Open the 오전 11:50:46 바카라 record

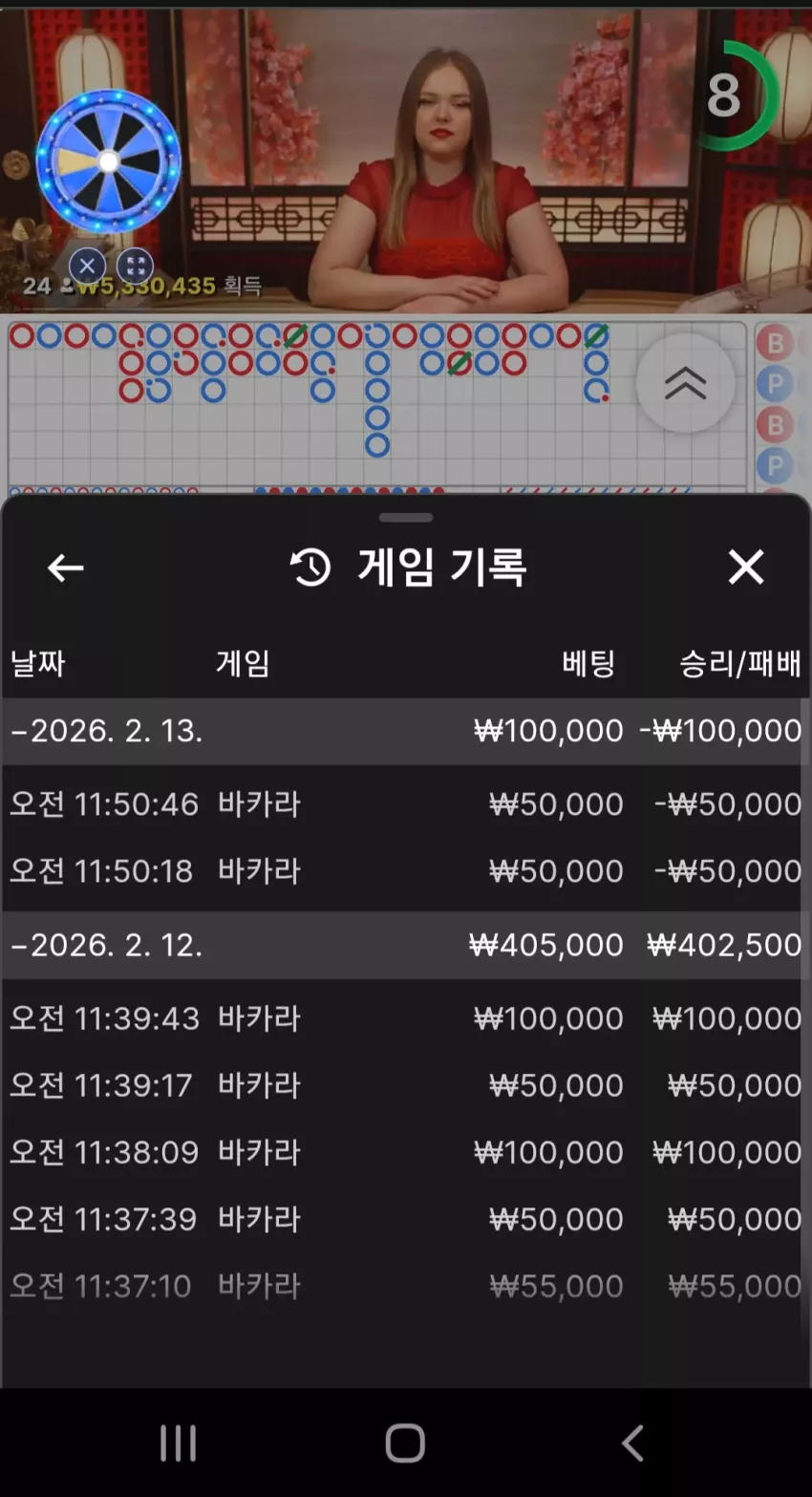(403, 803)
